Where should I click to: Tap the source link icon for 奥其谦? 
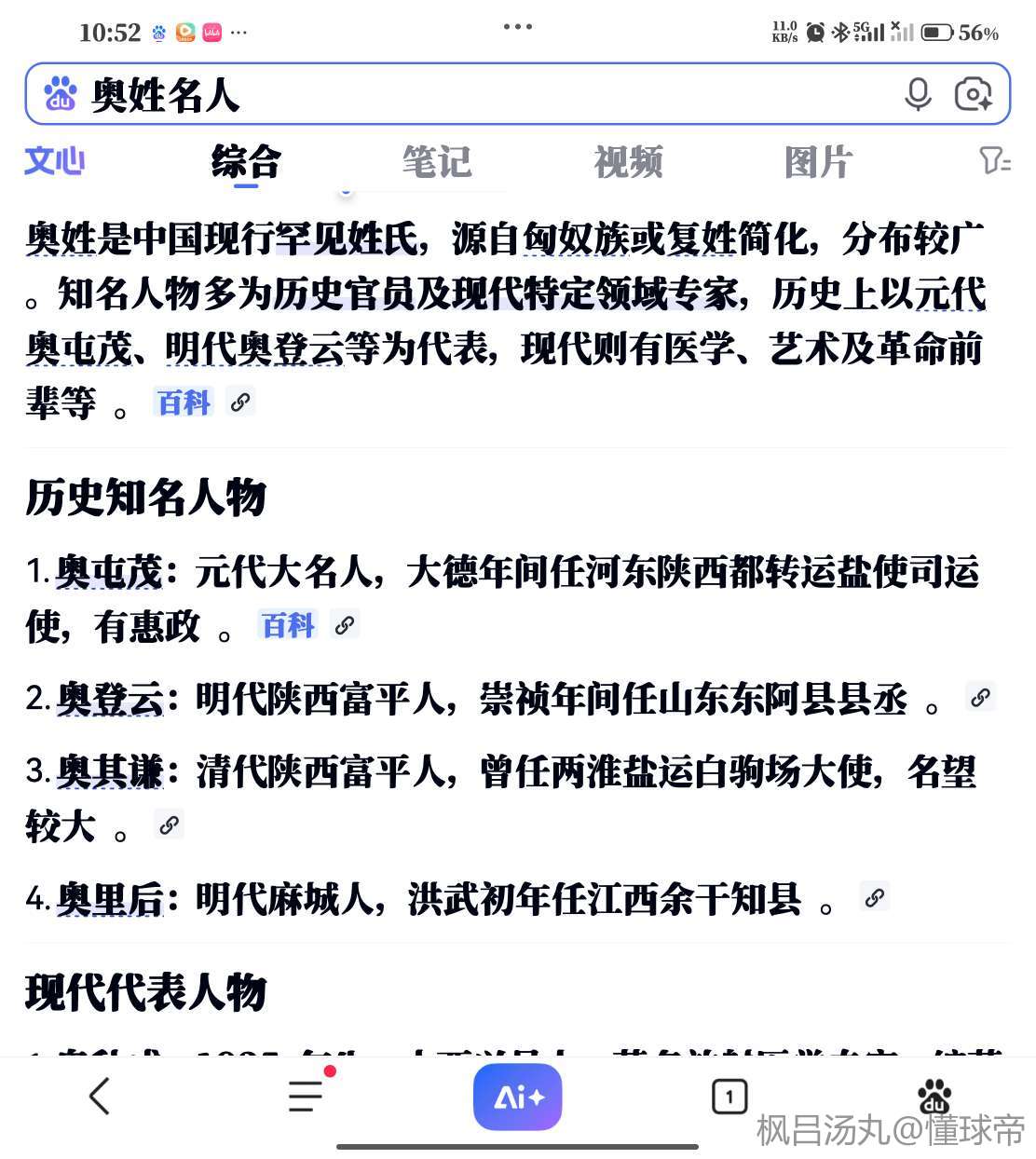tap(169, 825)
